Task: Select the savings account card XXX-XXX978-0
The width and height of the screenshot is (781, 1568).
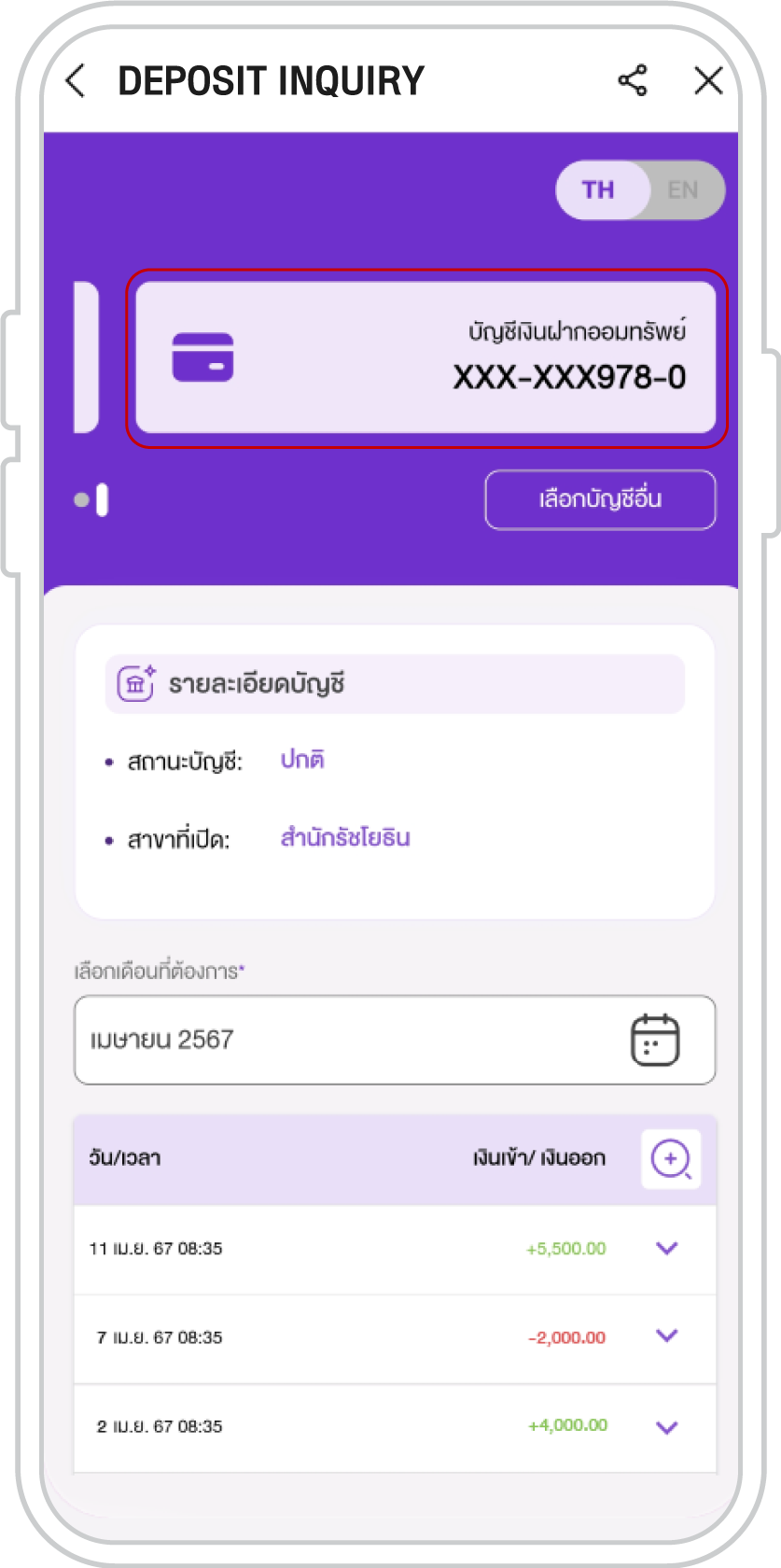Action: tap(425, 357)
